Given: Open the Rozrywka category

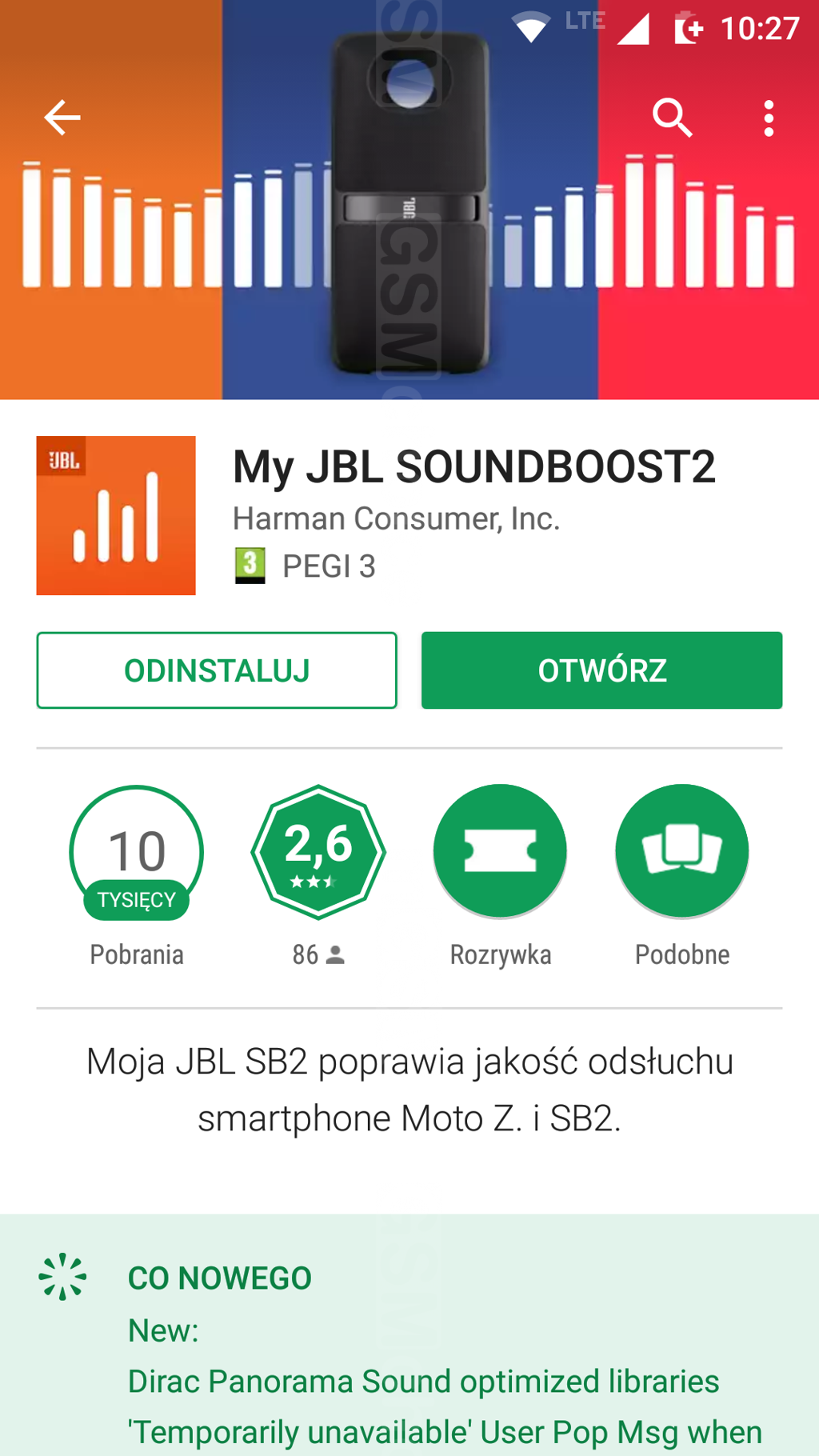Looking at the screenshot, I should coord(500,852).
